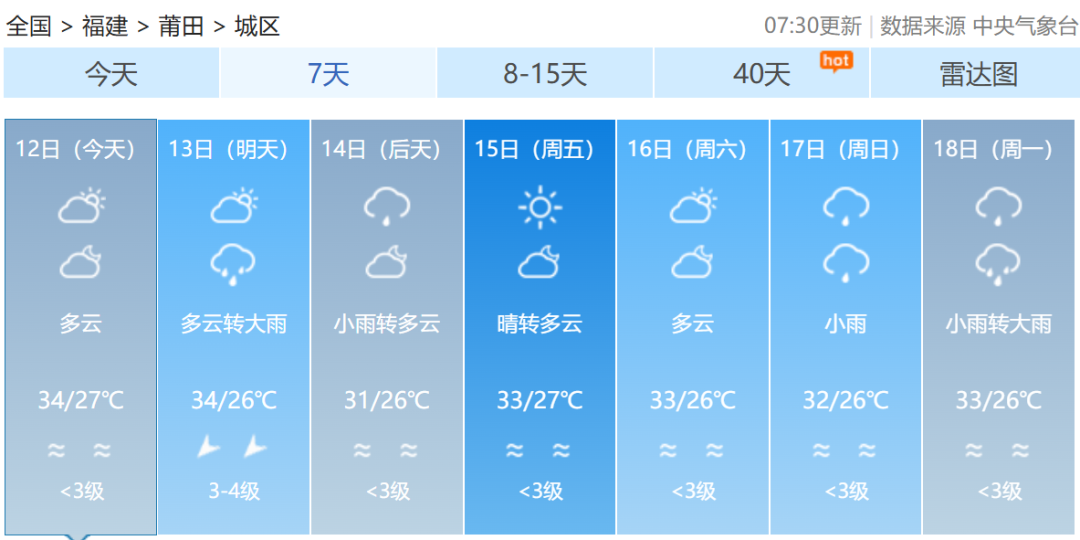The image size is (1080, 540).
Task: View the 16日 (周六) forecast card
Action: [x=692, y=325]
